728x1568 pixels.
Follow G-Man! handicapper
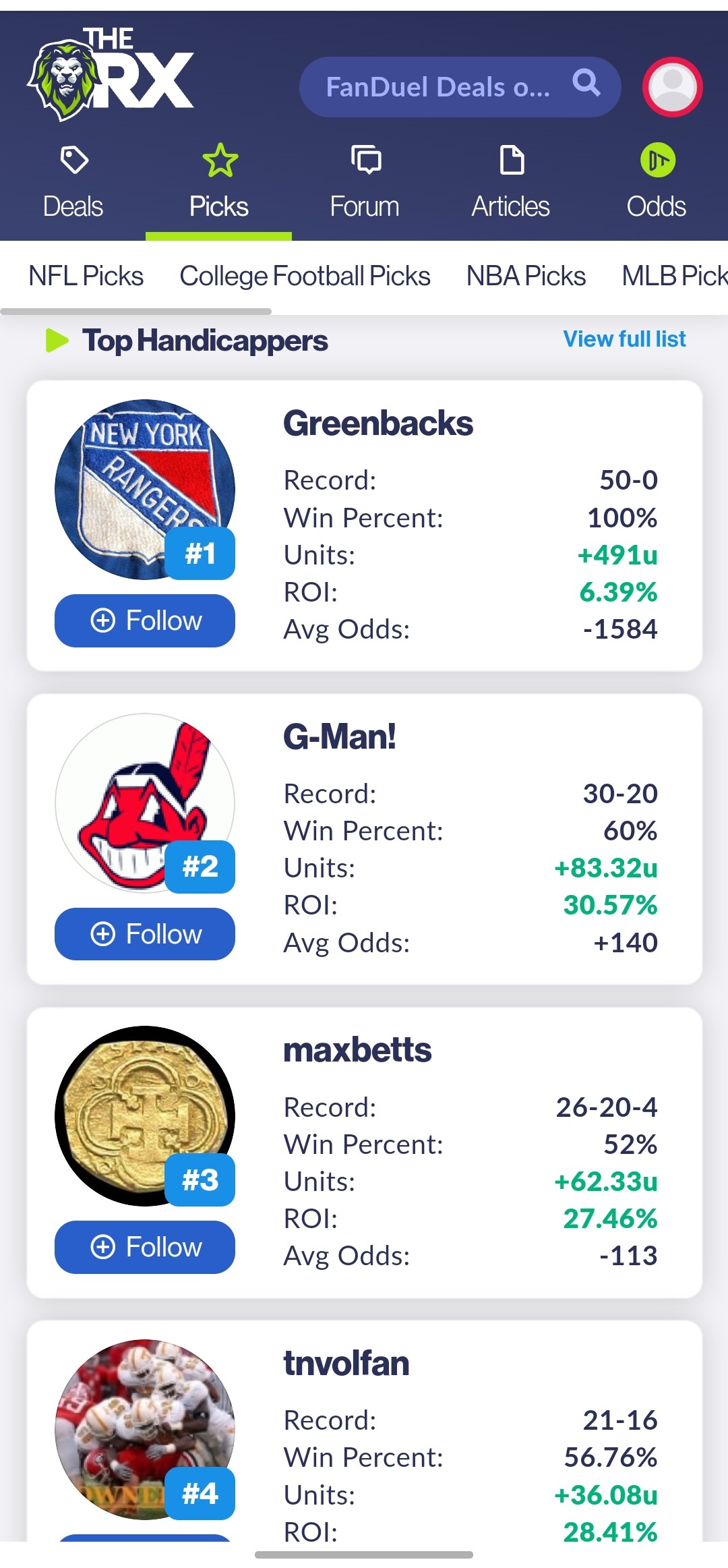click(x=144, y=934)
